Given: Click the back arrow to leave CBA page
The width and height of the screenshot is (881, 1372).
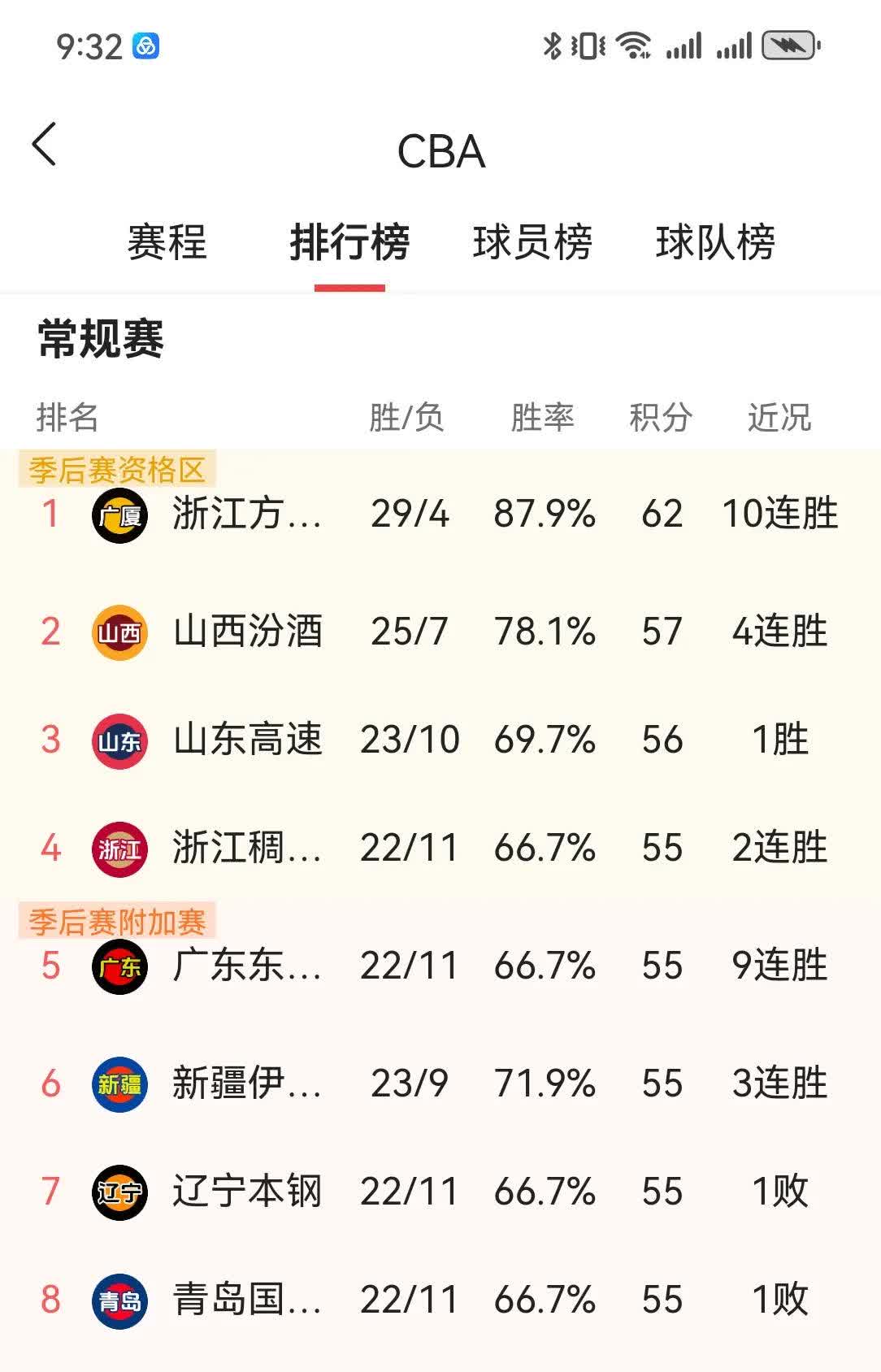Looking at the screenshot, I should pyautogui.click(x=45, y=144).
